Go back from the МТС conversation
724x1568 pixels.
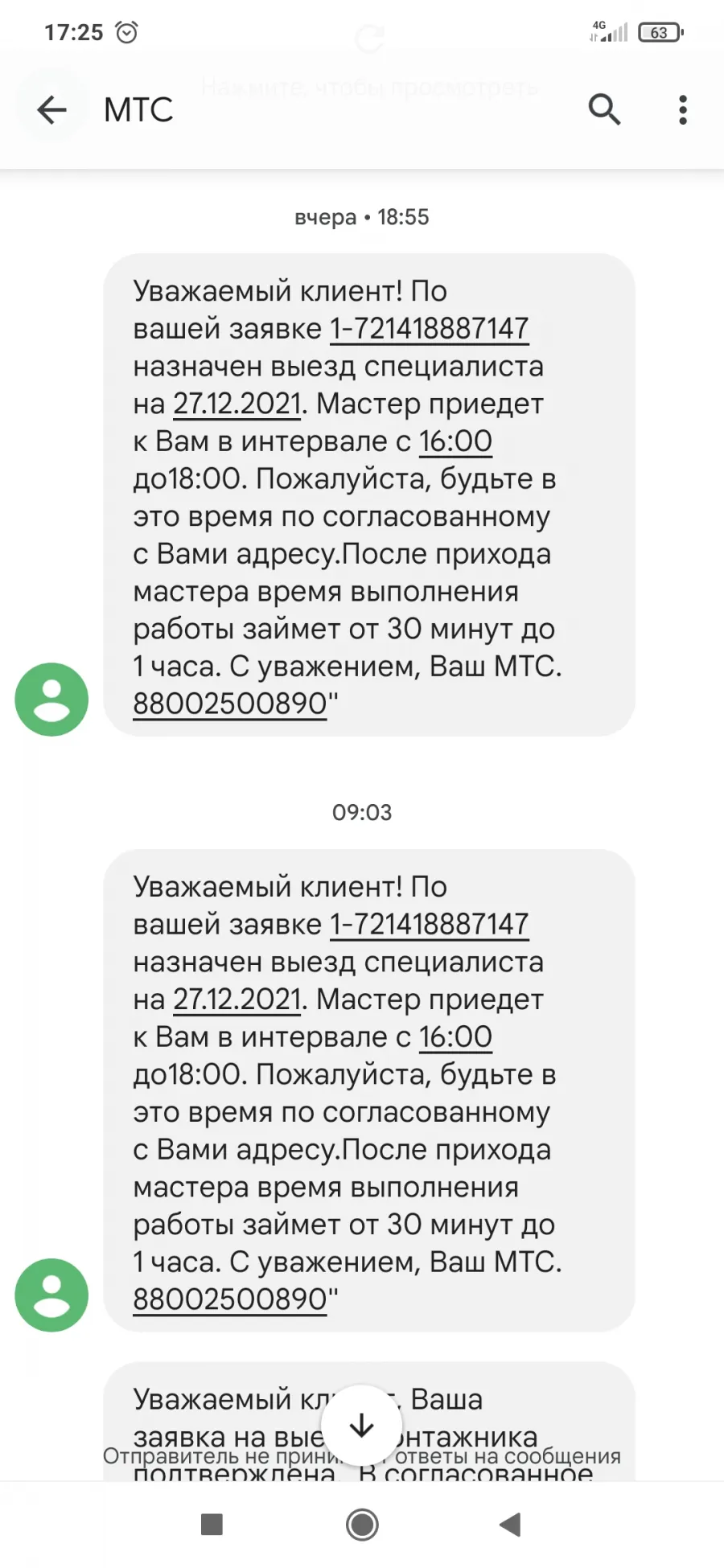52,109
